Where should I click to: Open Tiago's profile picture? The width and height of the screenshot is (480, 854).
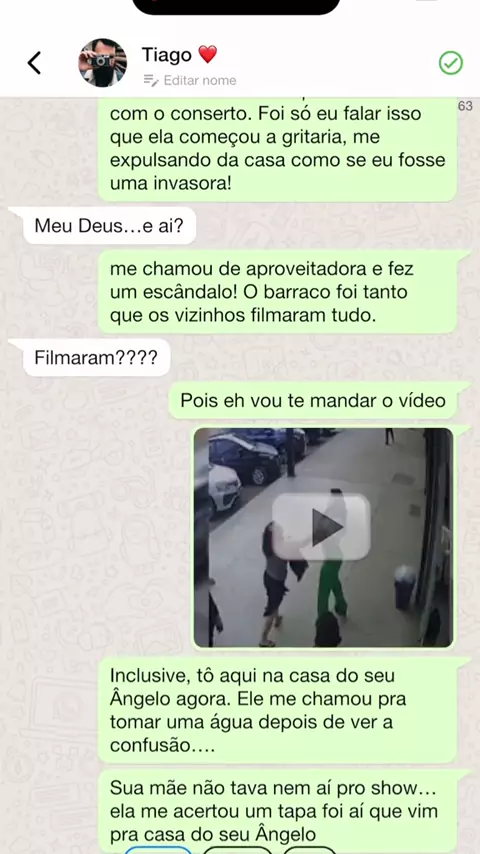(x=102, y=63)
